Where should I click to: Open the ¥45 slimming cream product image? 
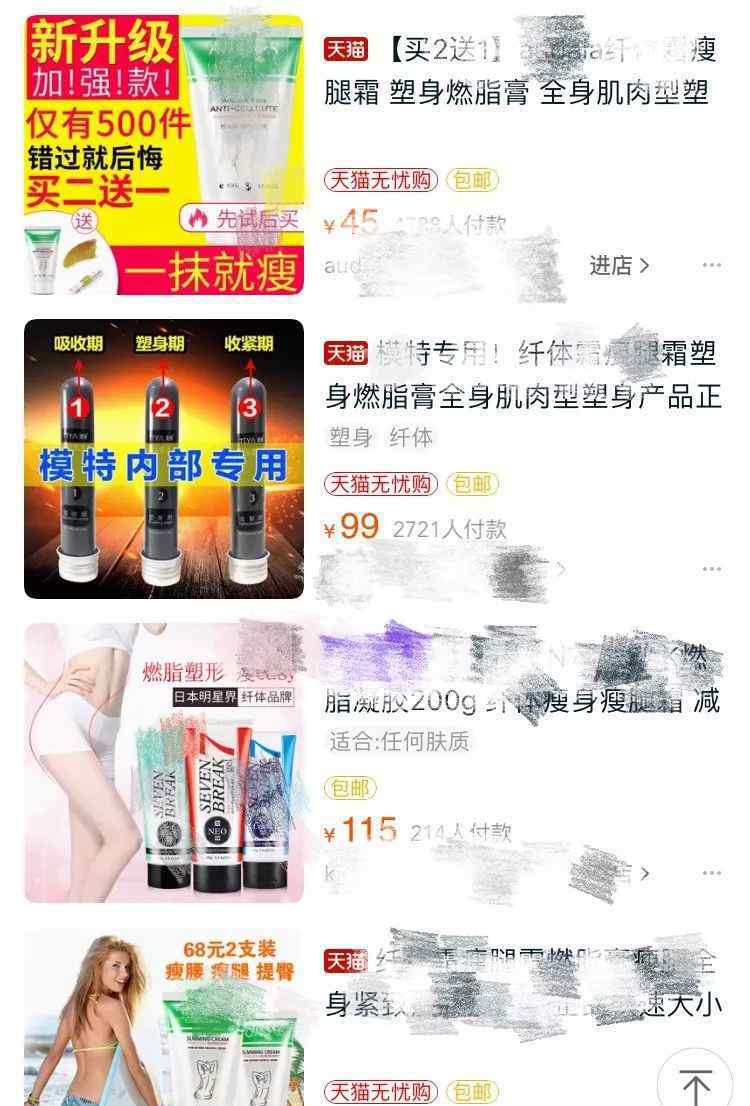coord(164,154)
